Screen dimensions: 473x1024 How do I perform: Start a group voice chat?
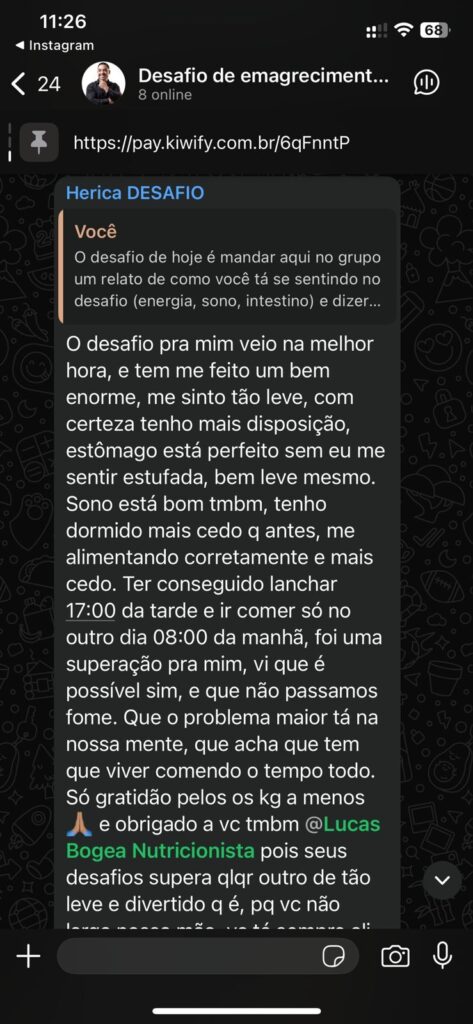click(427, 83)
